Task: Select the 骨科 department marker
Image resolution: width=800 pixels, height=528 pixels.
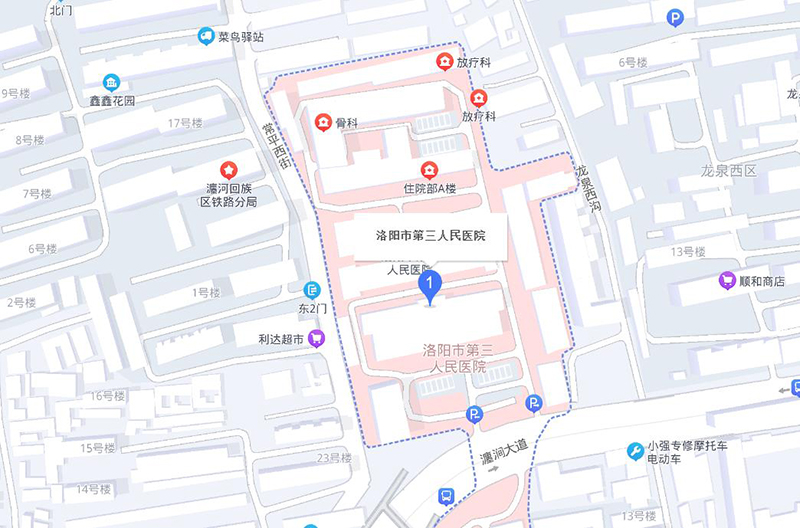Action: [324, 122]
